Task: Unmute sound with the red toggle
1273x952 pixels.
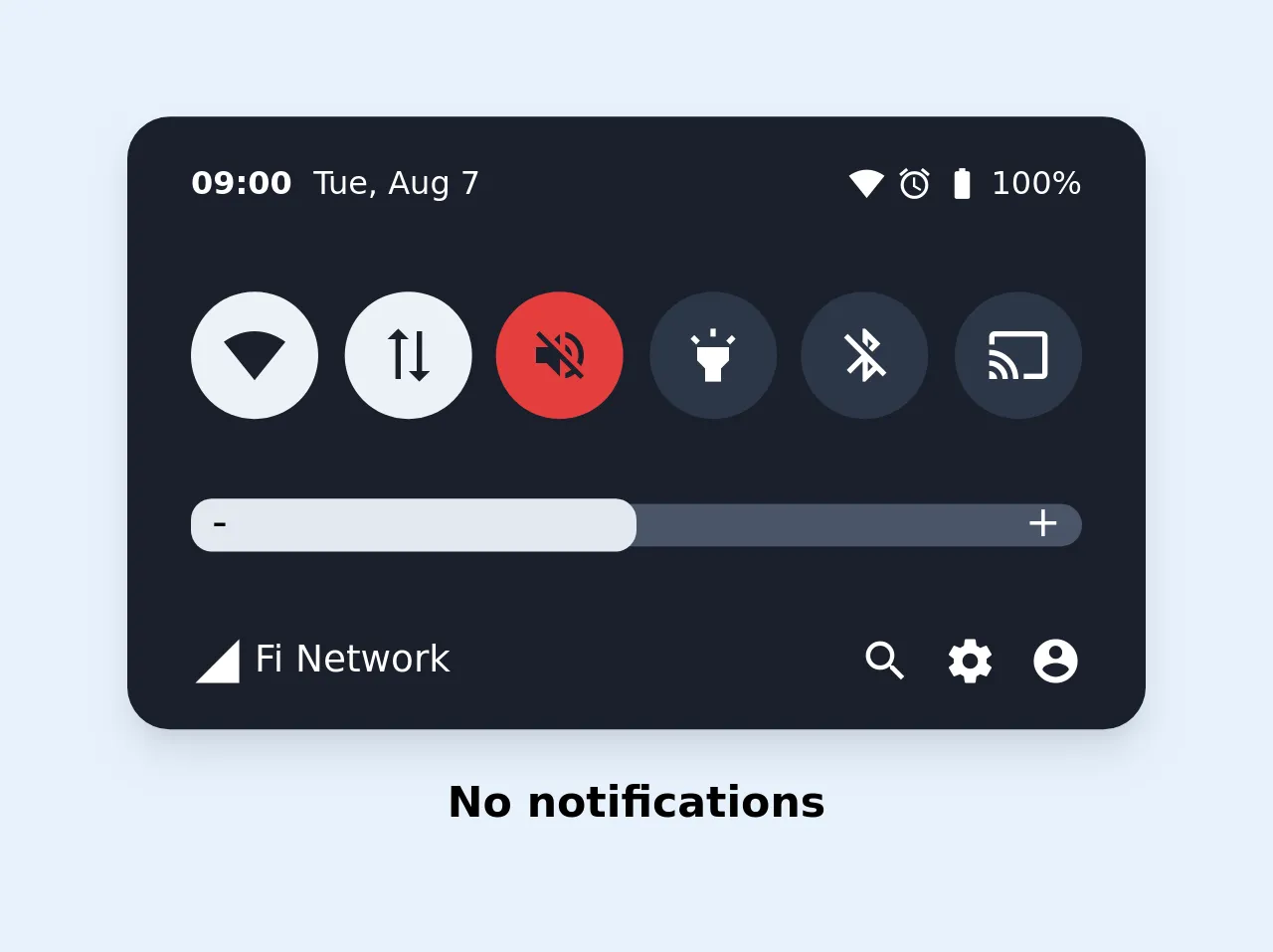Action: [x=560, y=355]
